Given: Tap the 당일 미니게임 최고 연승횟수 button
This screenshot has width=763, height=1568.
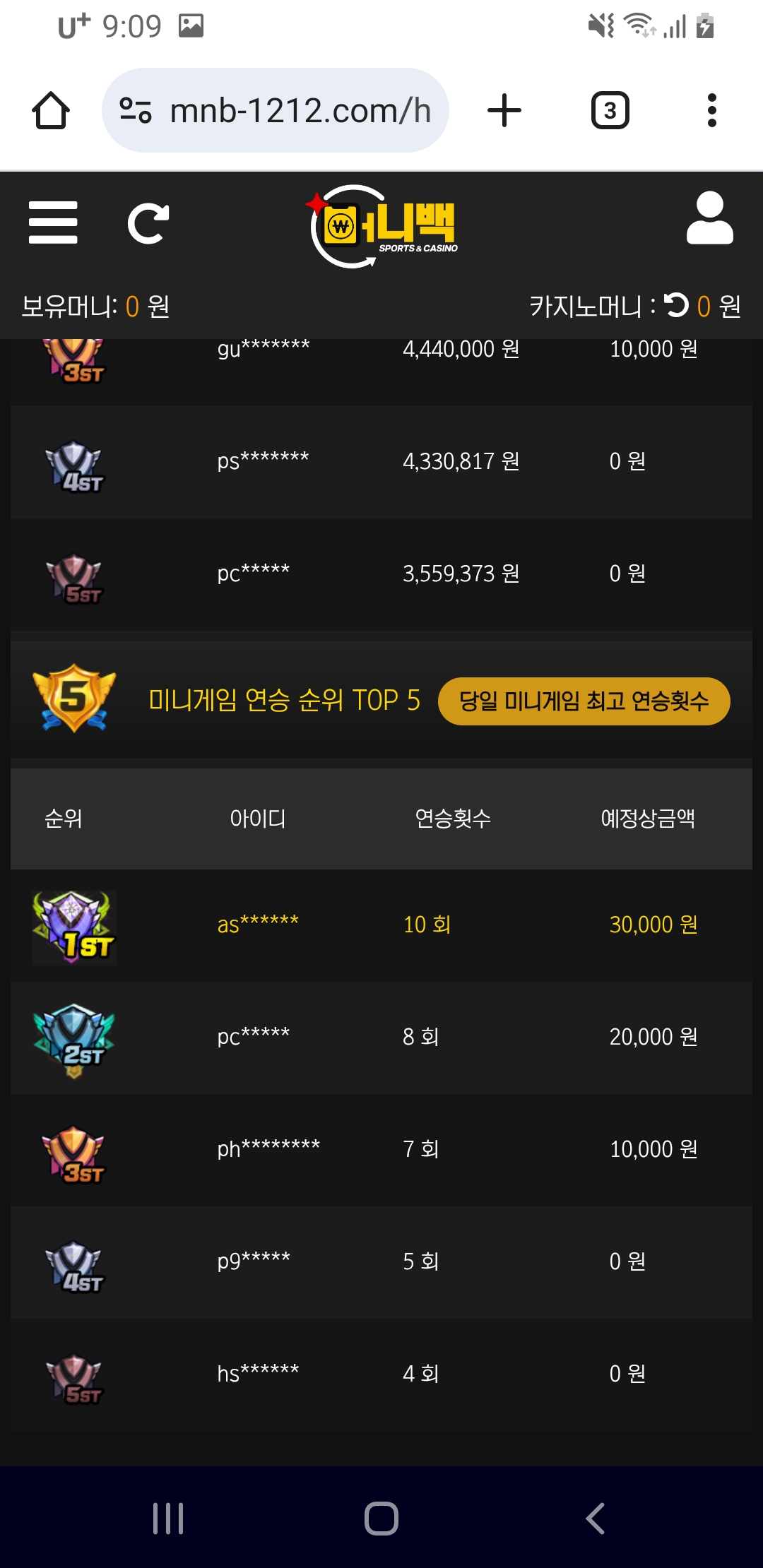Looking at the screenshot, I should click(x=584, y=701).
